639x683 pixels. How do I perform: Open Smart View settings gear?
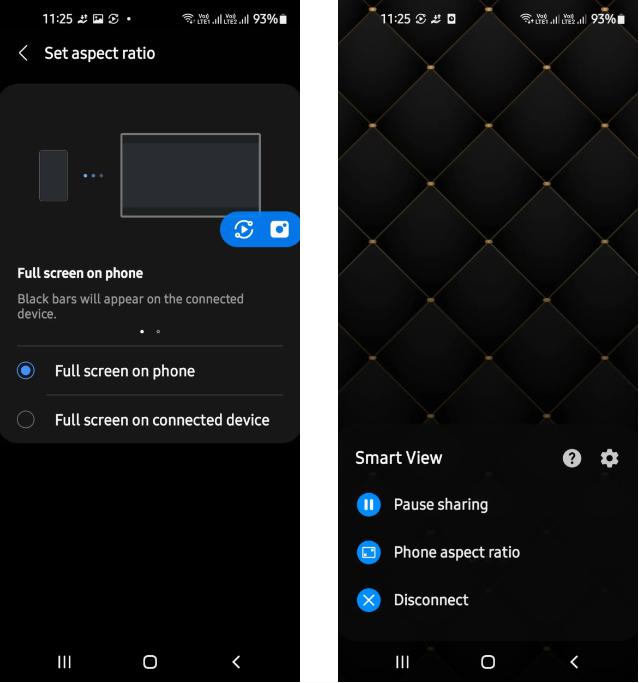click(x=609, y=458)
